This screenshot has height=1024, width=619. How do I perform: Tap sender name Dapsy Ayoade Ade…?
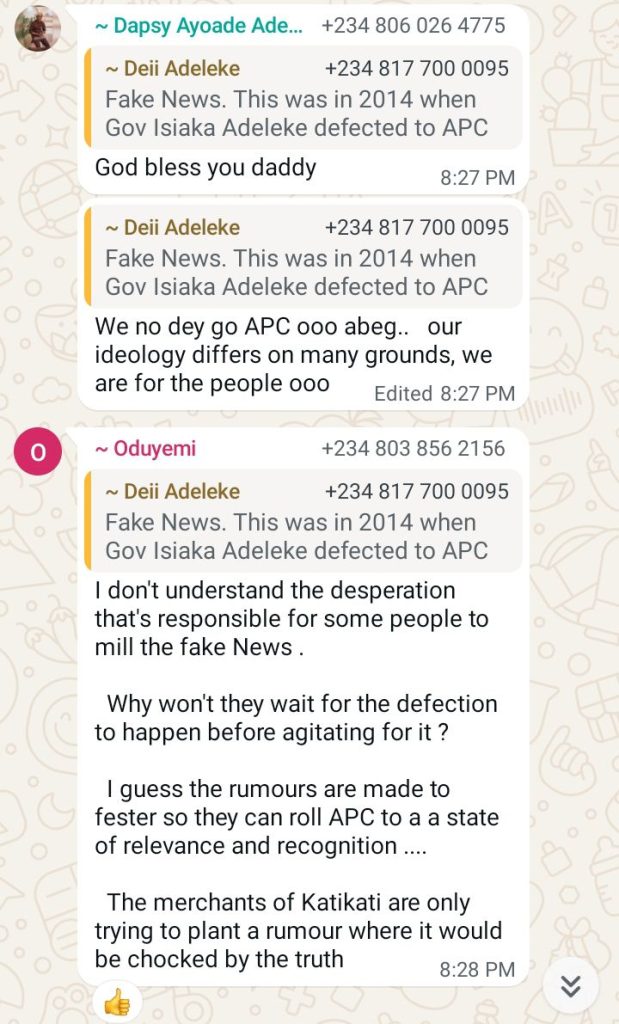[x=198, y=26]
